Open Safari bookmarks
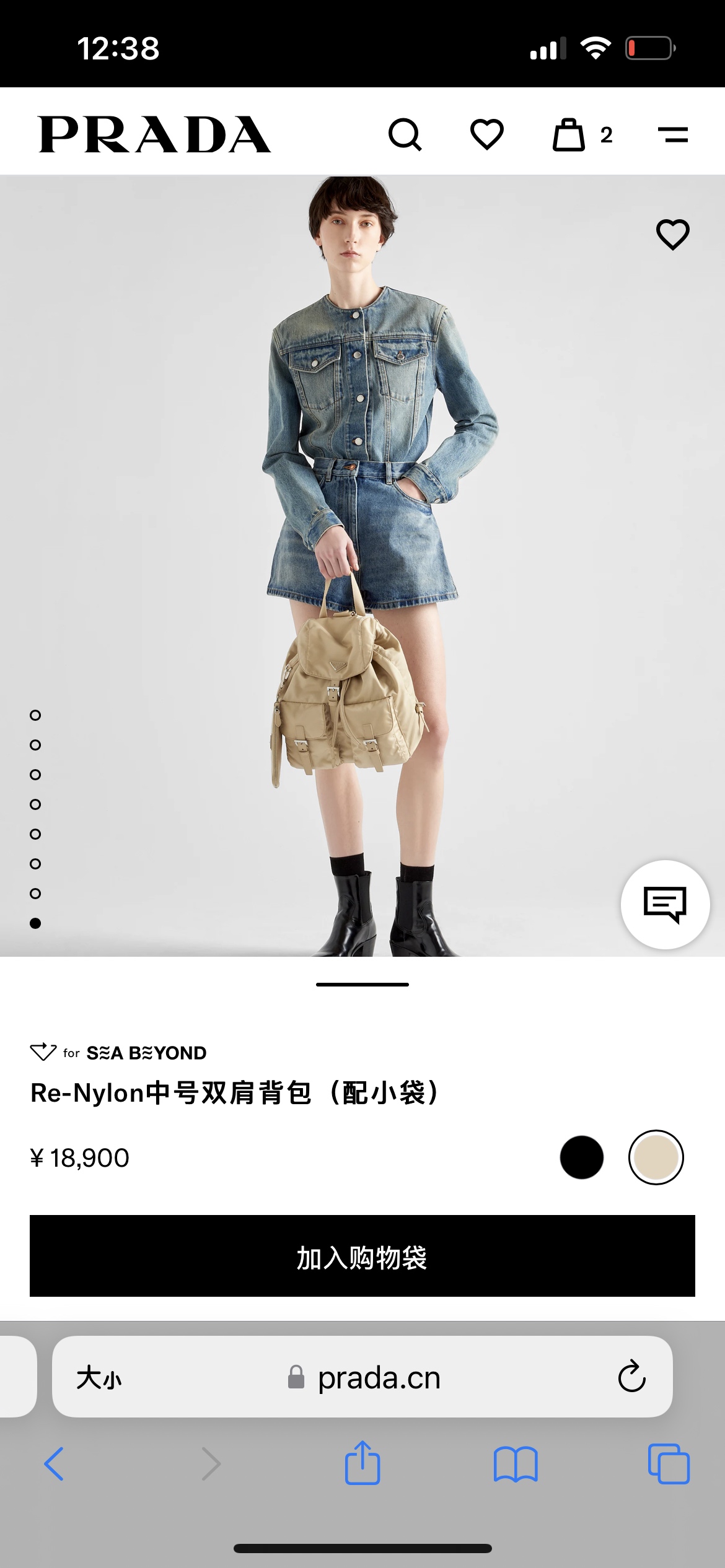Screen dimensions: 725x1568 [516, 1464]
